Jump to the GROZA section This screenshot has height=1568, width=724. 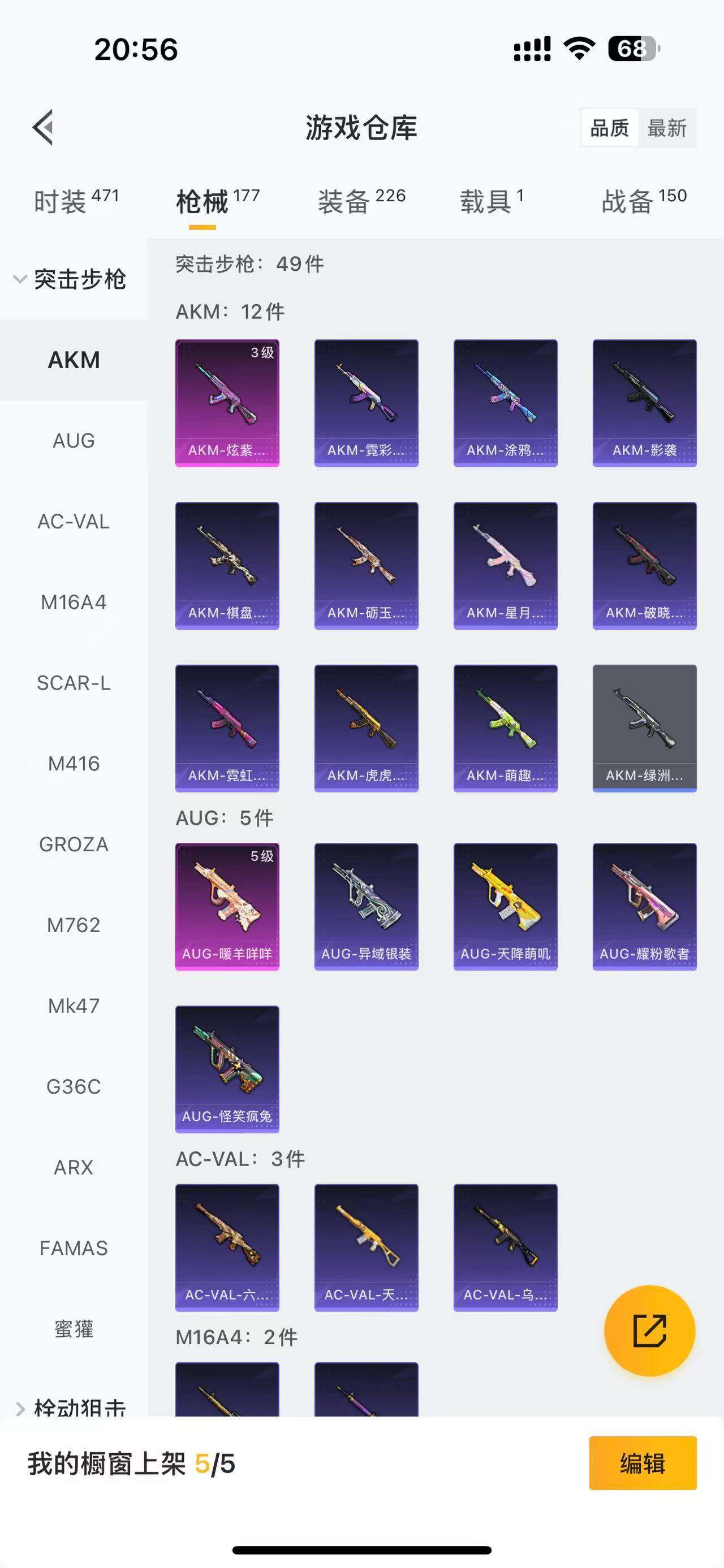(74, 844)
